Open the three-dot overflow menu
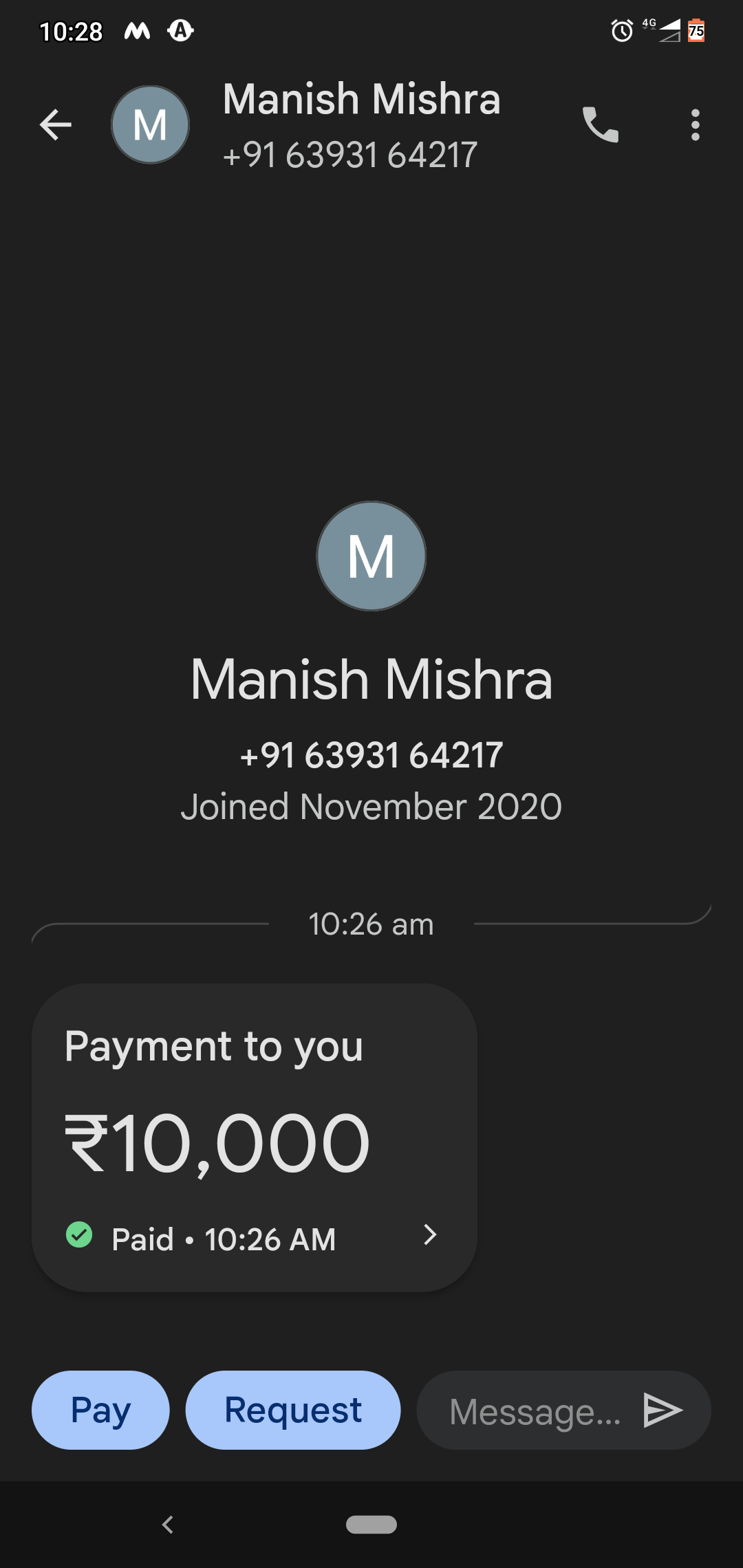This screenshot has height=1568, width=743. pos(696,125)
